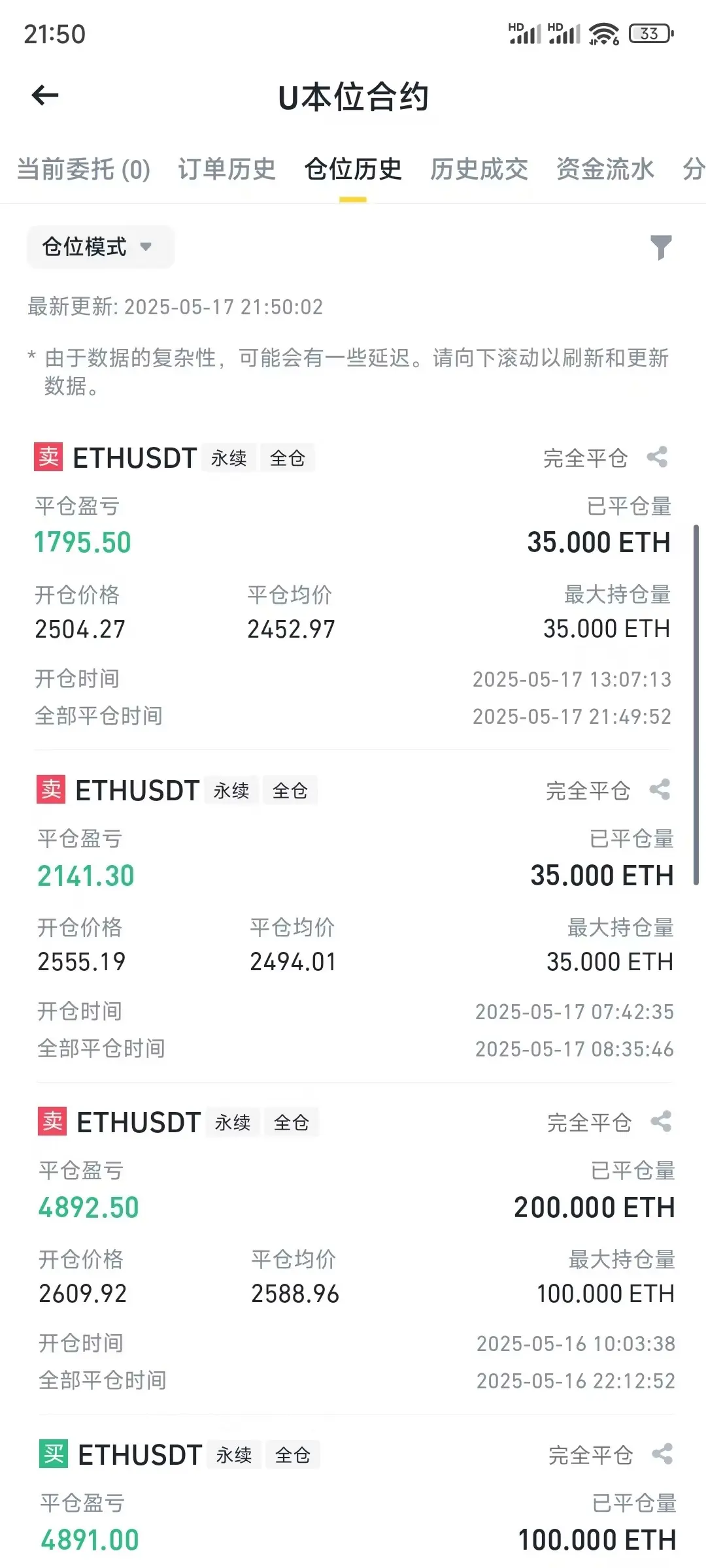
Task: Share the position with 1795.50 profit
Action: [657, 457]
